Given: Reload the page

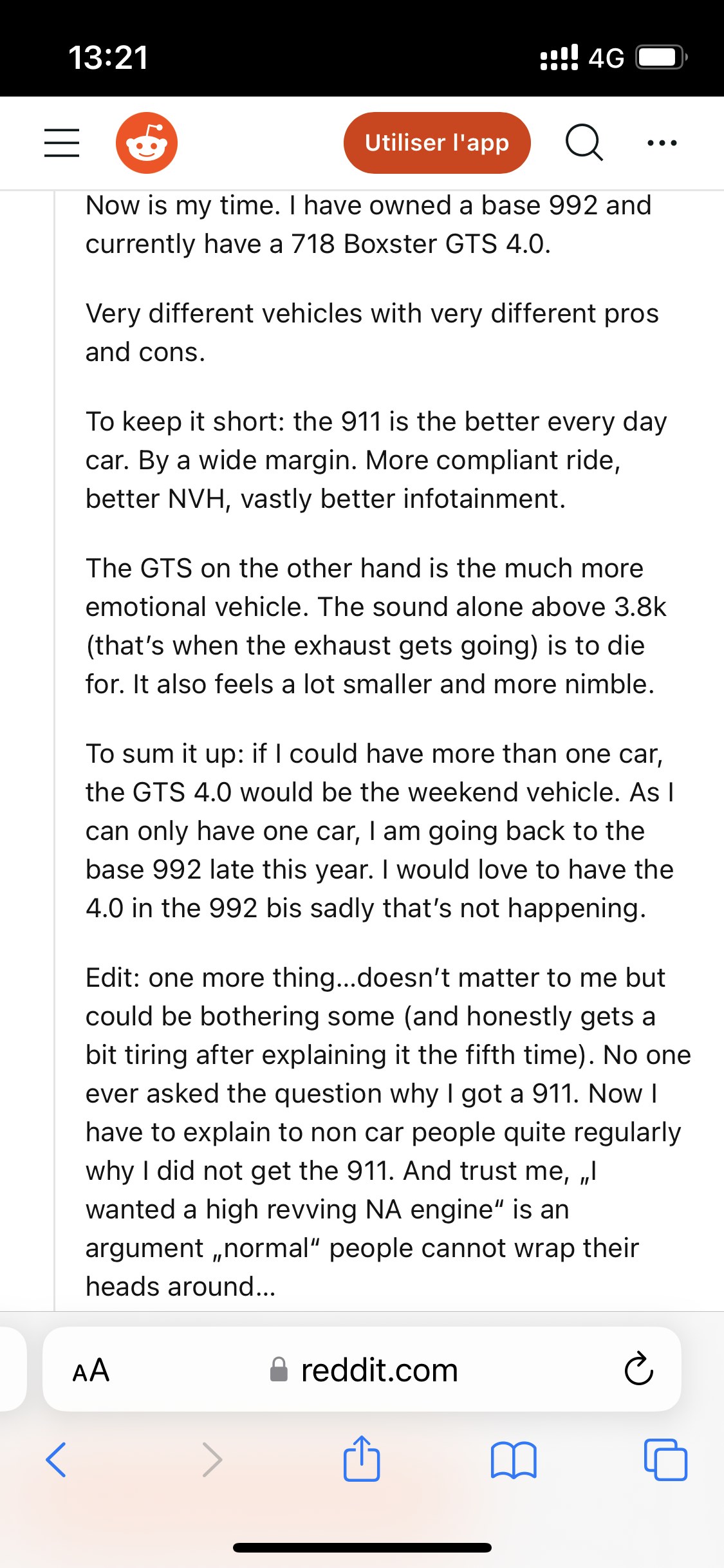Looking at the screenshot, I should click(638, 1370).
